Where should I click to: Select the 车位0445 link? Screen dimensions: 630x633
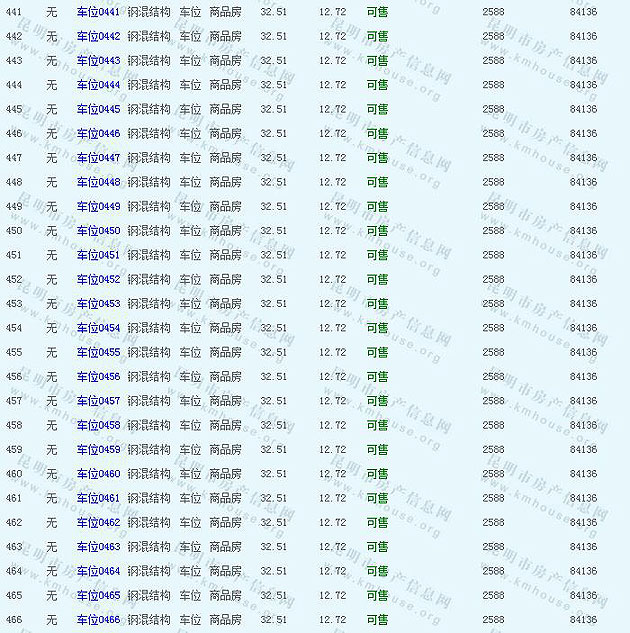[x=98, y=109]
